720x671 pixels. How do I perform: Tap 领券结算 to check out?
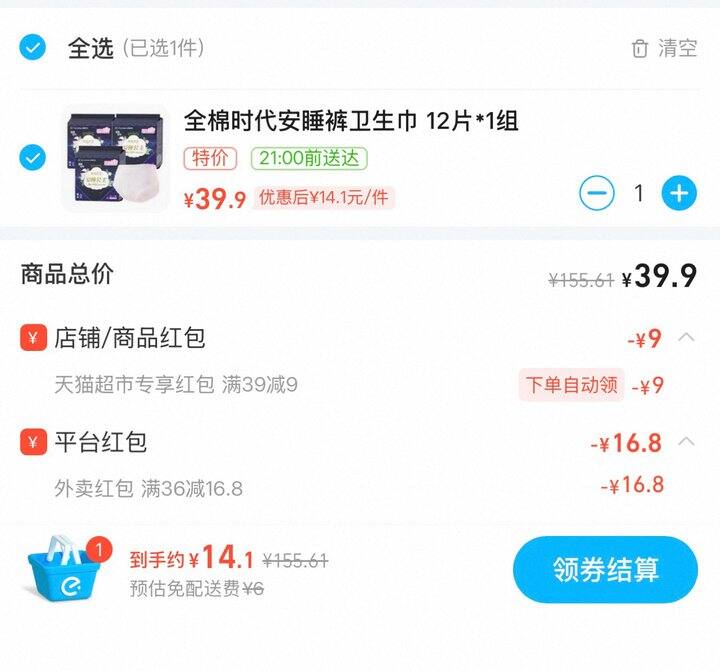click(605, 570)
